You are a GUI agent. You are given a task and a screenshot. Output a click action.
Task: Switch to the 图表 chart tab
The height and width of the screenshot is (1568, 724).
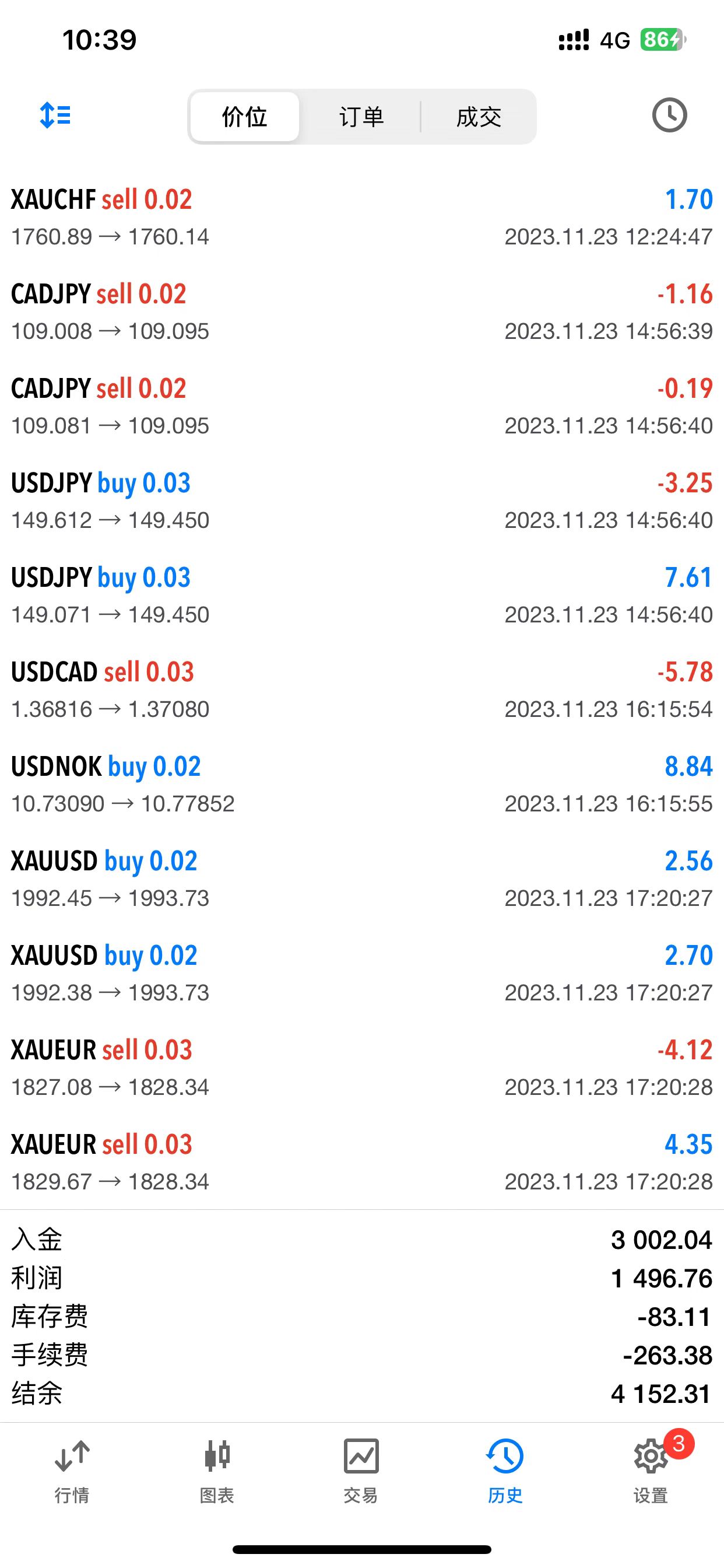pyautogui.click(x=217, y=1471)
